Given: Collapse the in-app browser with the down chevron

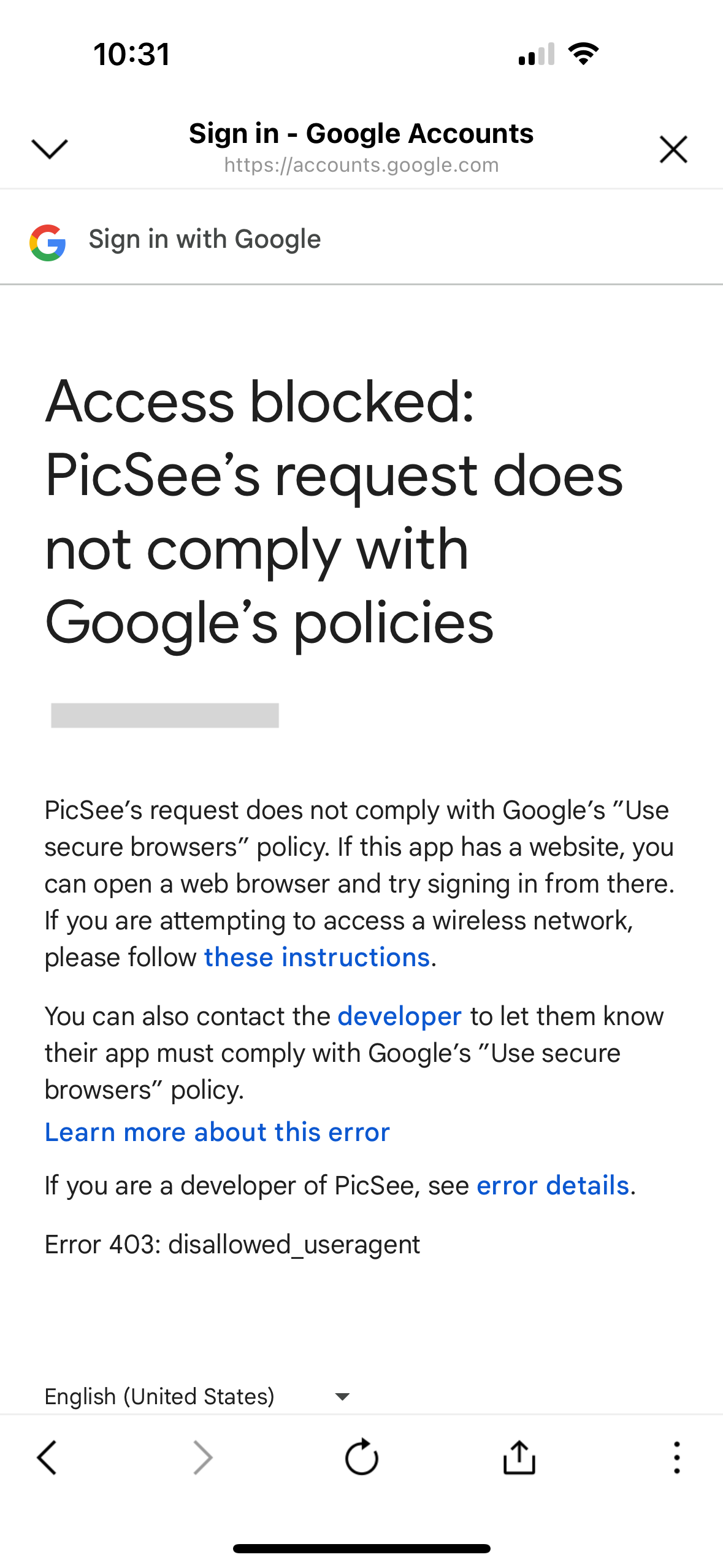Looking at the screenshot, I should pyautogui.click(x=49, y=148).
